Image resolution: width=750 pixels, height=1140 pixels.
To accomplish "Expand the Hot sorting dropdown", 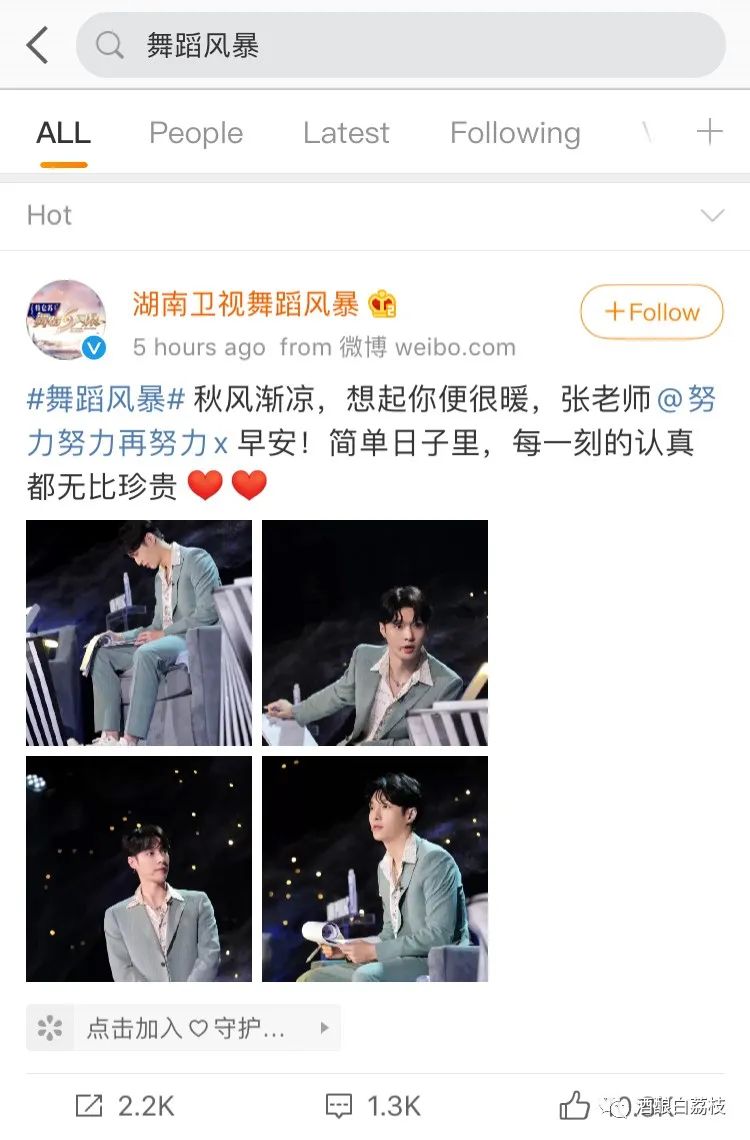I will [x=712, y=216].
